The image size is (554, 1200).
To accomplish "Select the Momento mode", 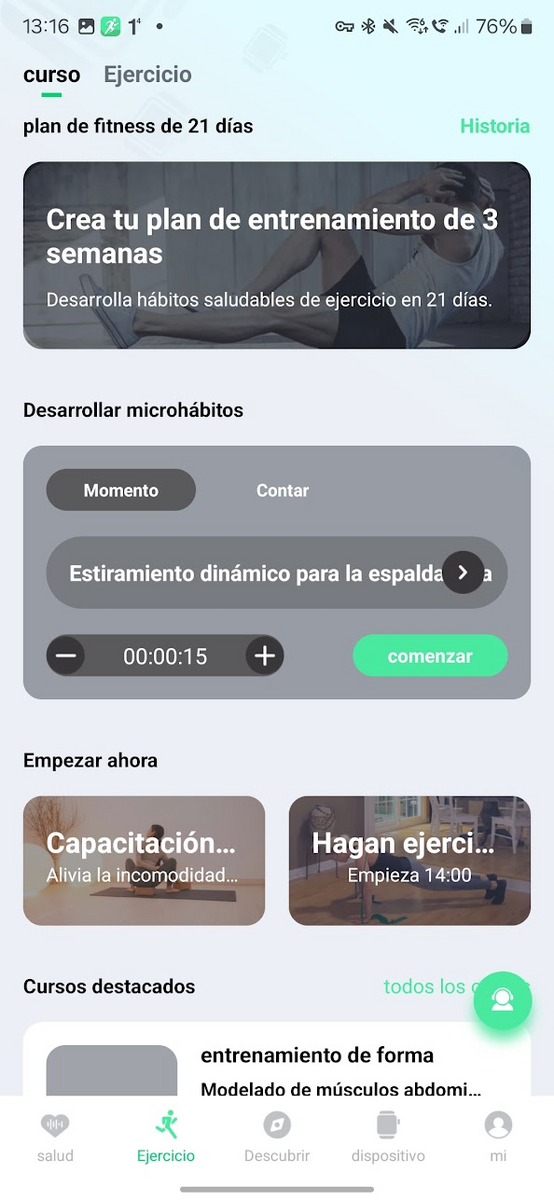I will 121,490.
